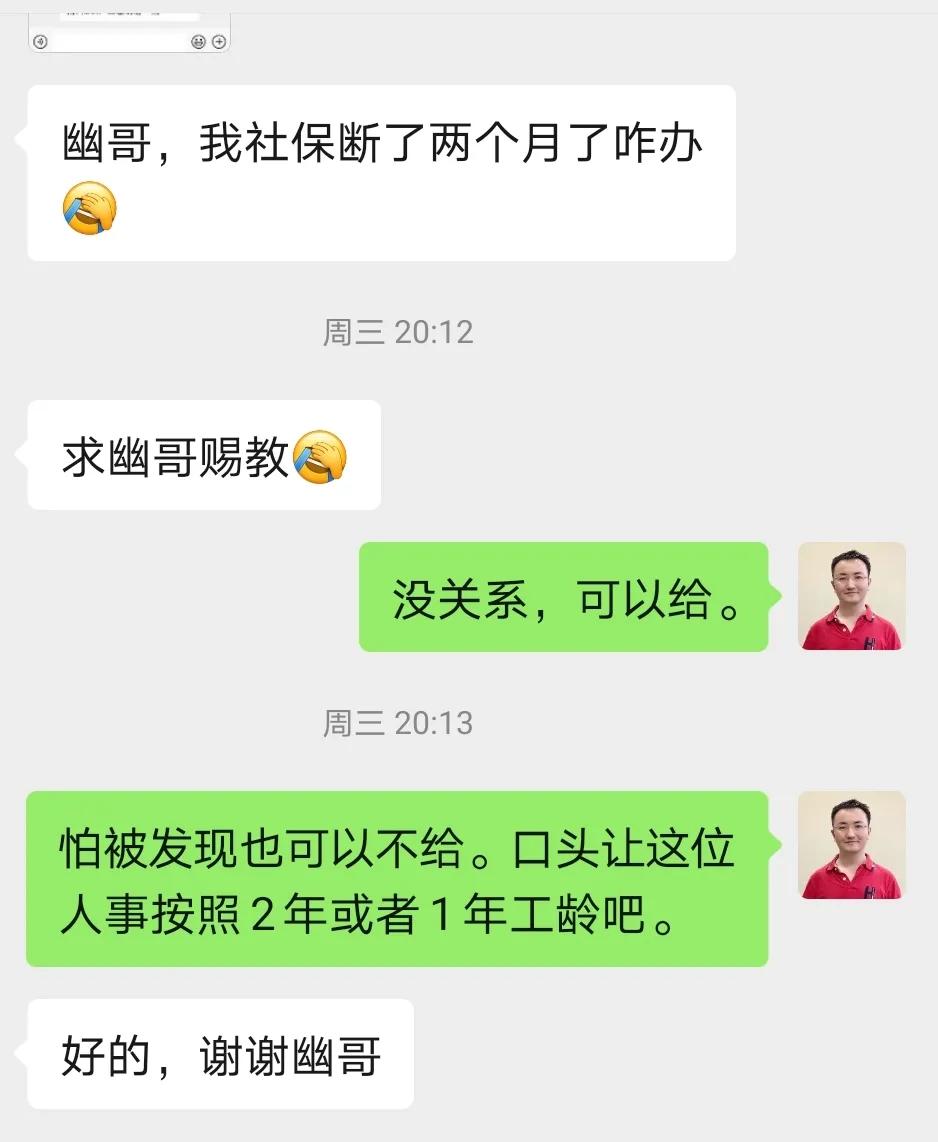Tap the 周三 20:12 timestamp
The image size is (938, 1142).
pos(400,333)
